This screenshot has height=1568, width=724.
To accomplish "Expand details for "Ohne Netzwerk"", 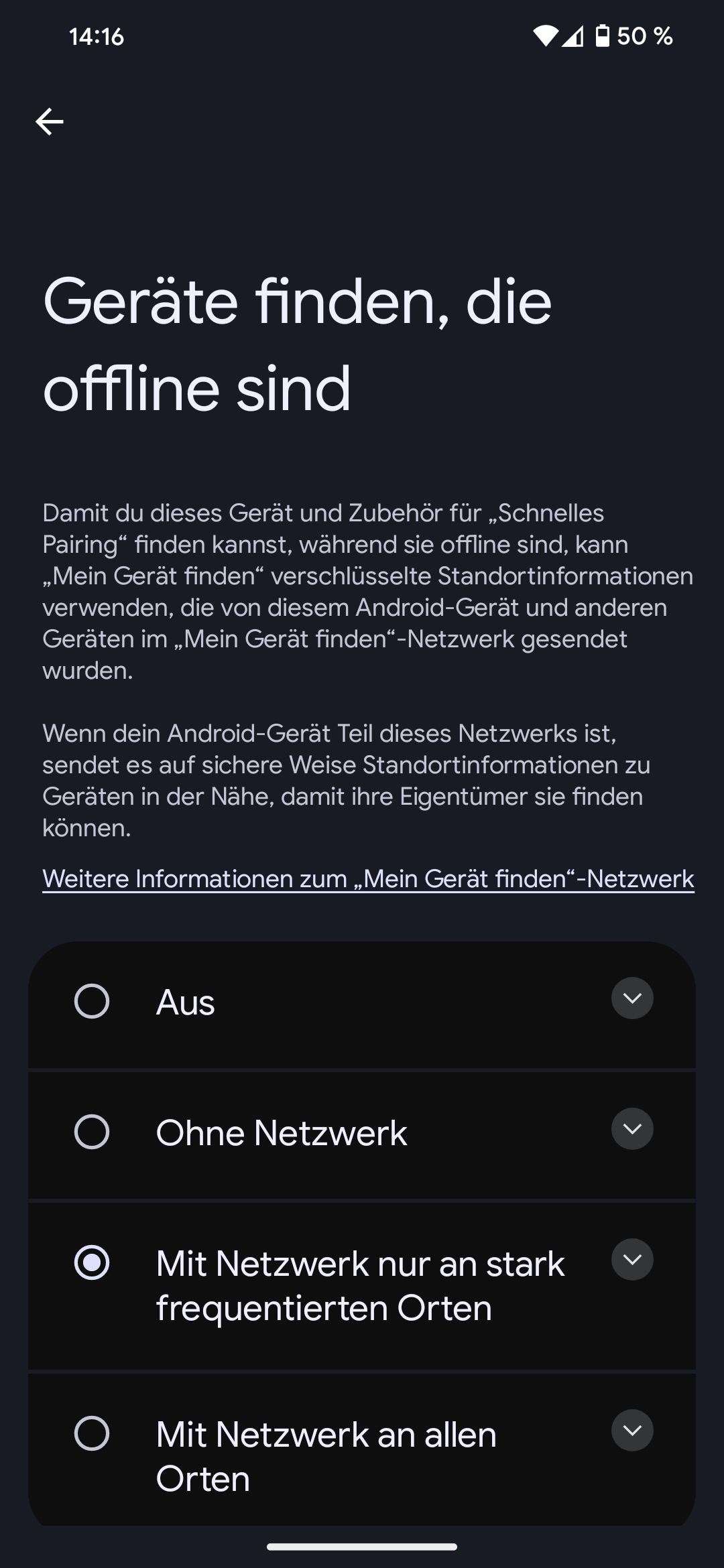I will (631, 1129).
